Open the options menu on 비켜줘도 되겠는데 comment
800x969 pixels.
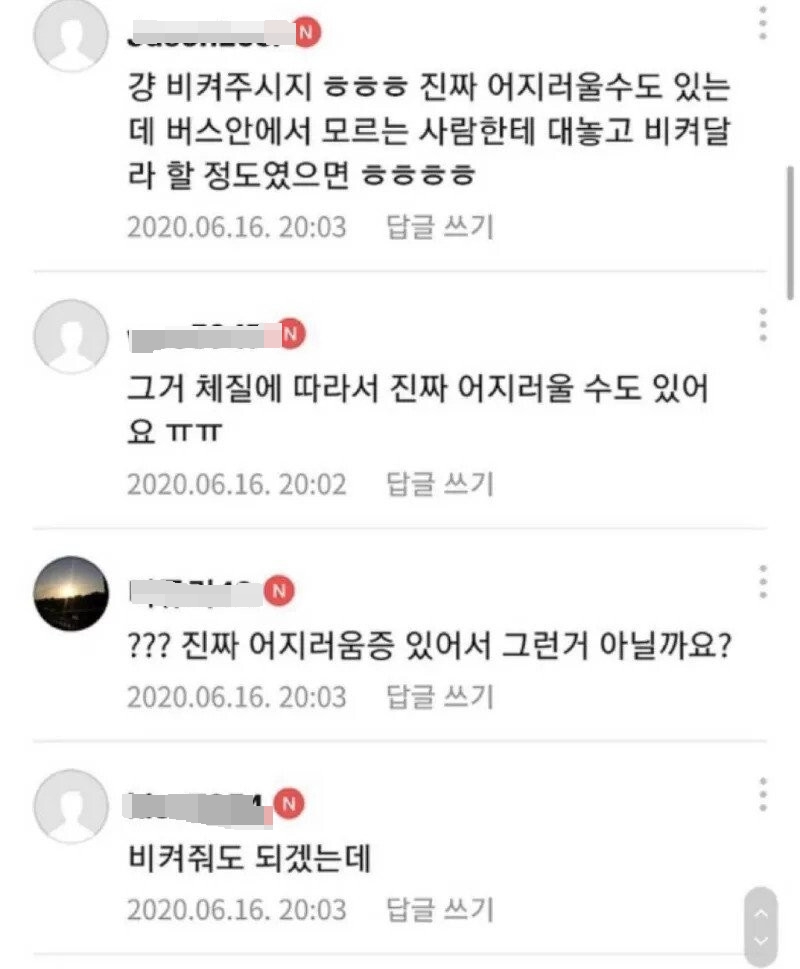(763, 793)
